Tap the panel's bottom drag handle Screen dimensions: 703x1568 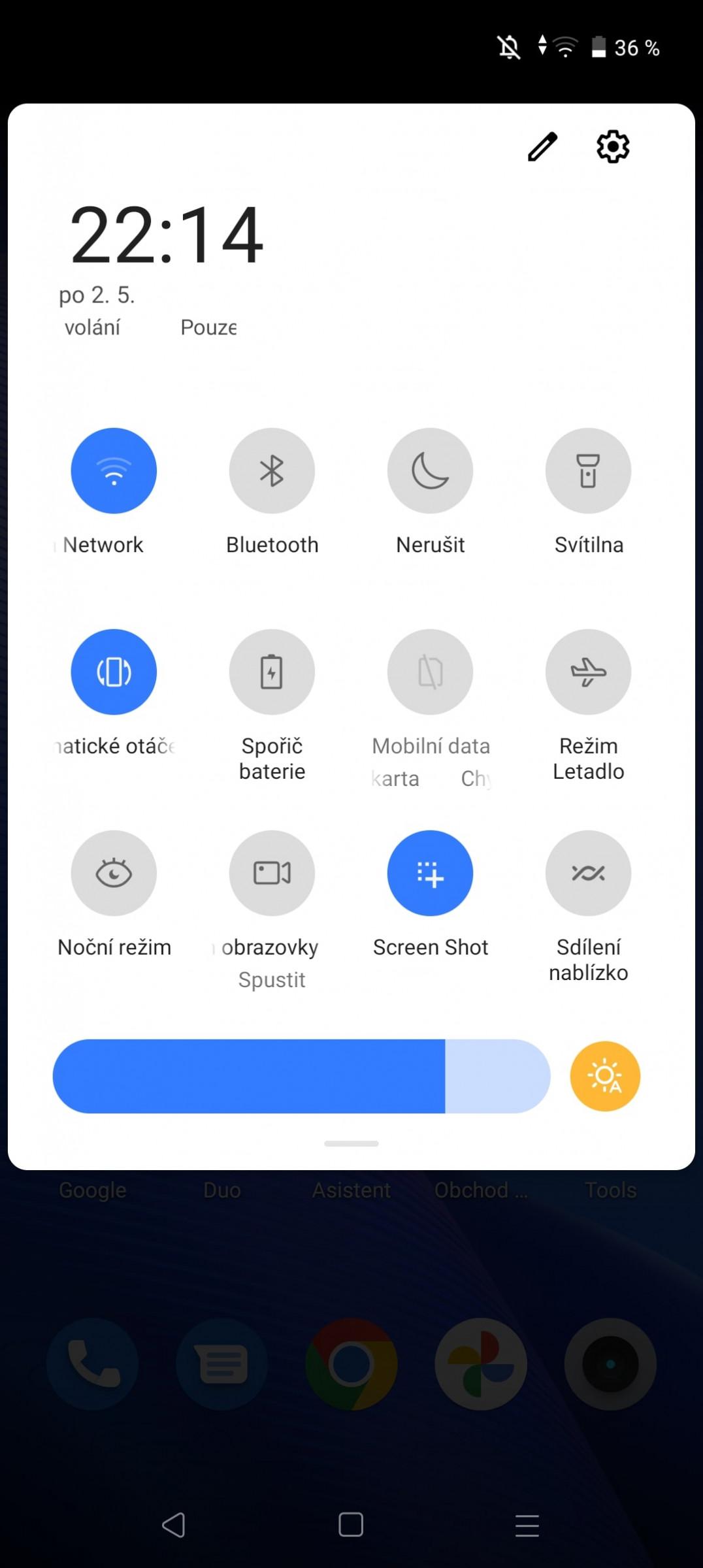(x=351, y=1143)
